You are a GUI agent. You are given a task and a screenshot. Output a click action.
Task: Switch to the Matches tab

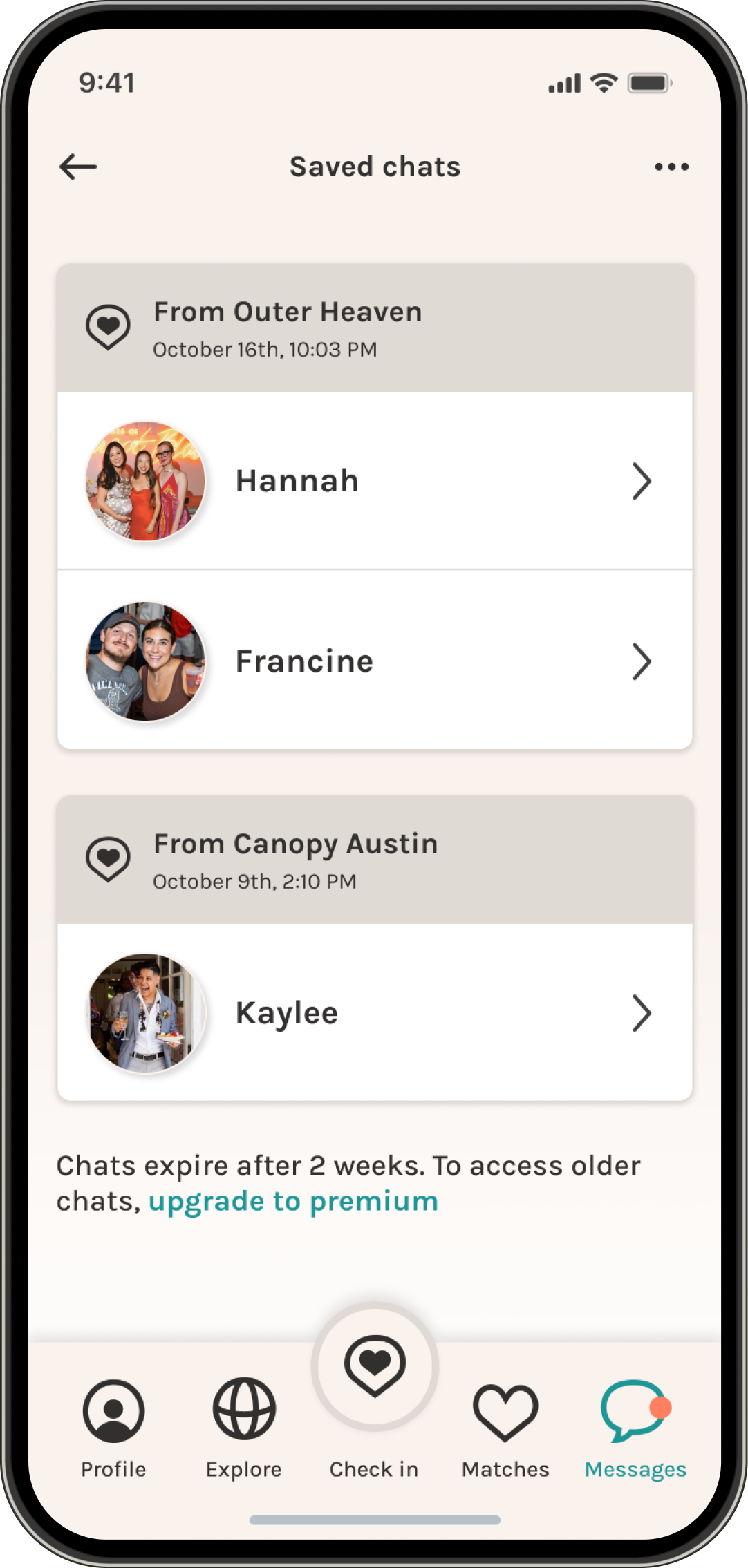coord(505,1427)
